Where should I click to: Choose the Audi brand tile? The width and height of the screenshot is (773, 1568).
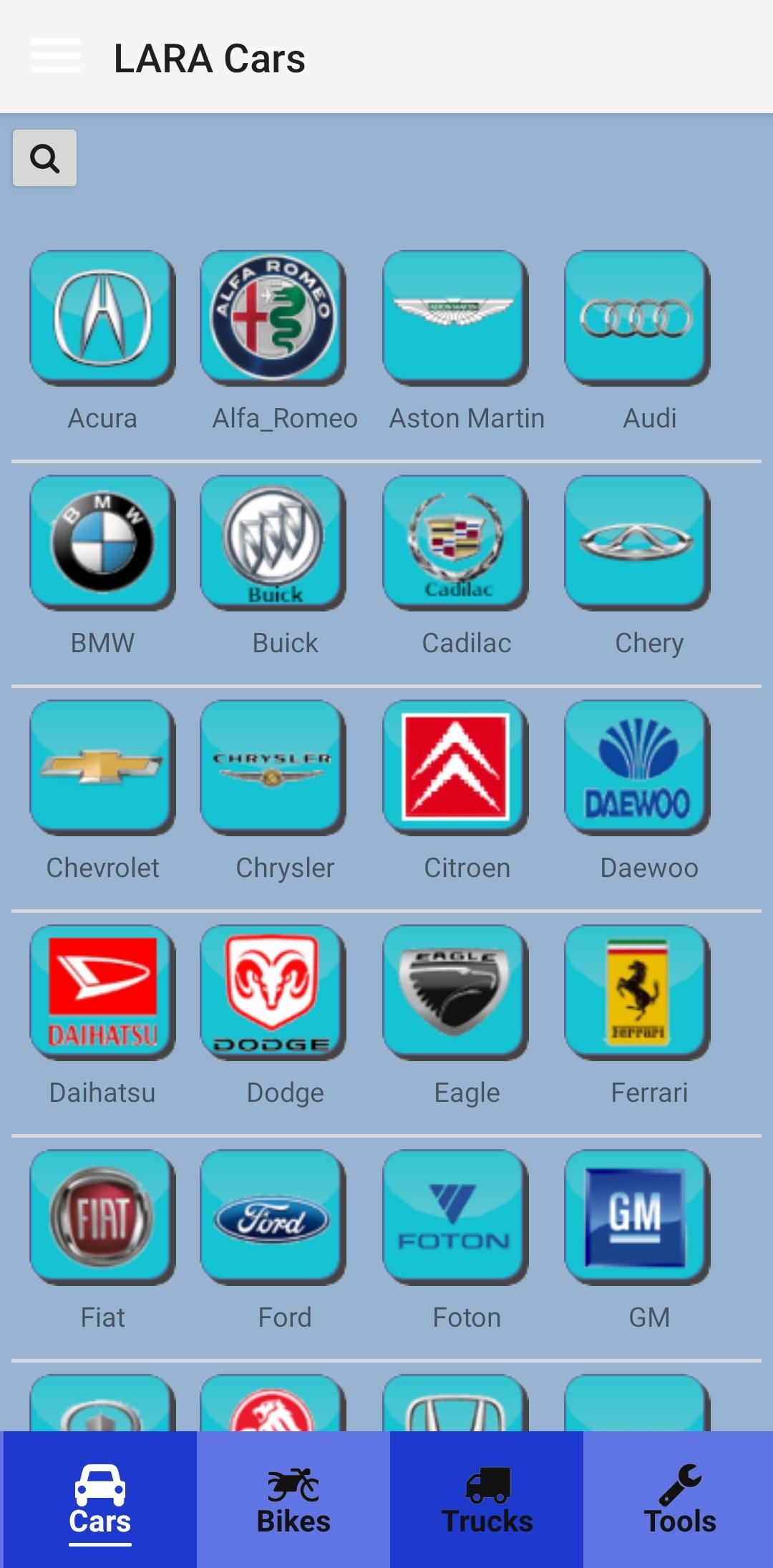click(x=636, y=317)
